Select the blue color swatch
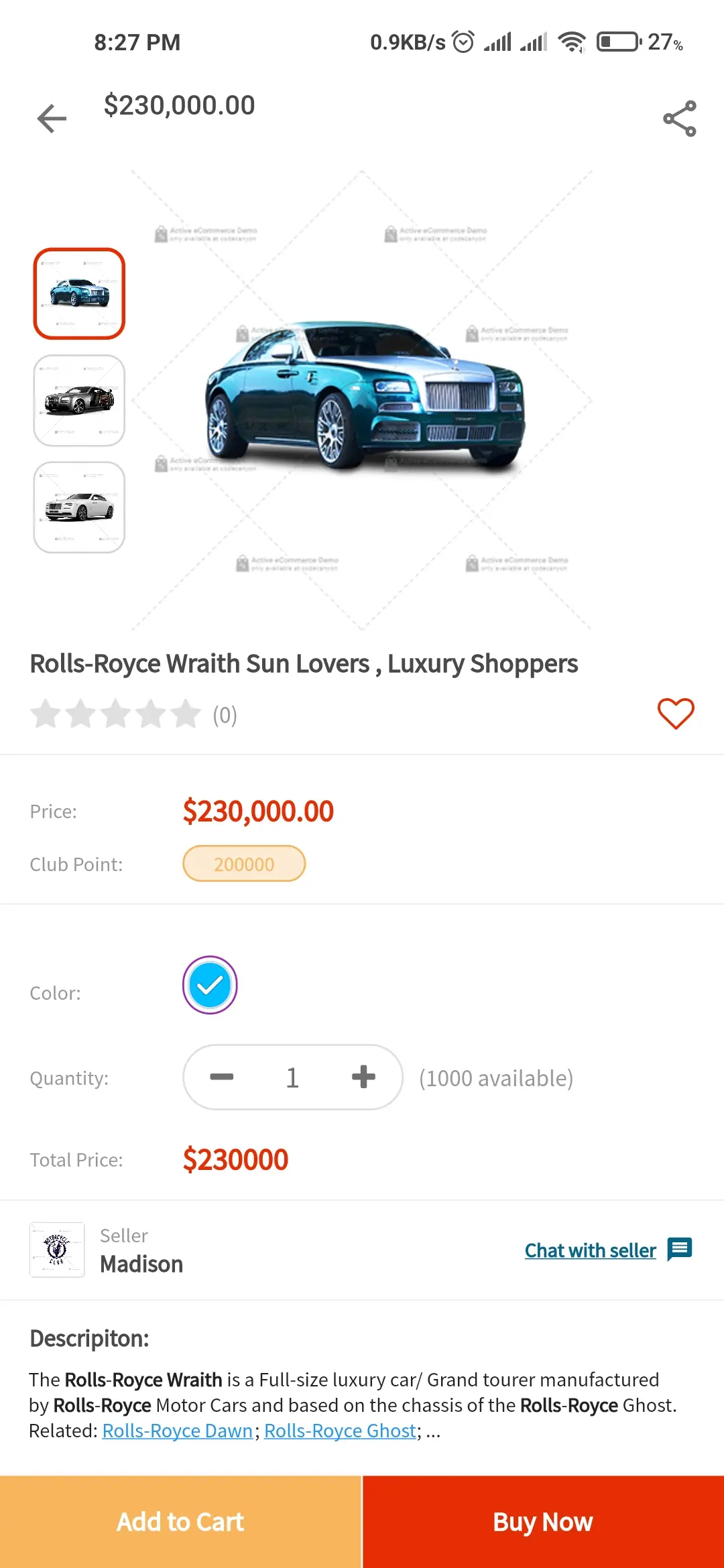 [210, 985]
